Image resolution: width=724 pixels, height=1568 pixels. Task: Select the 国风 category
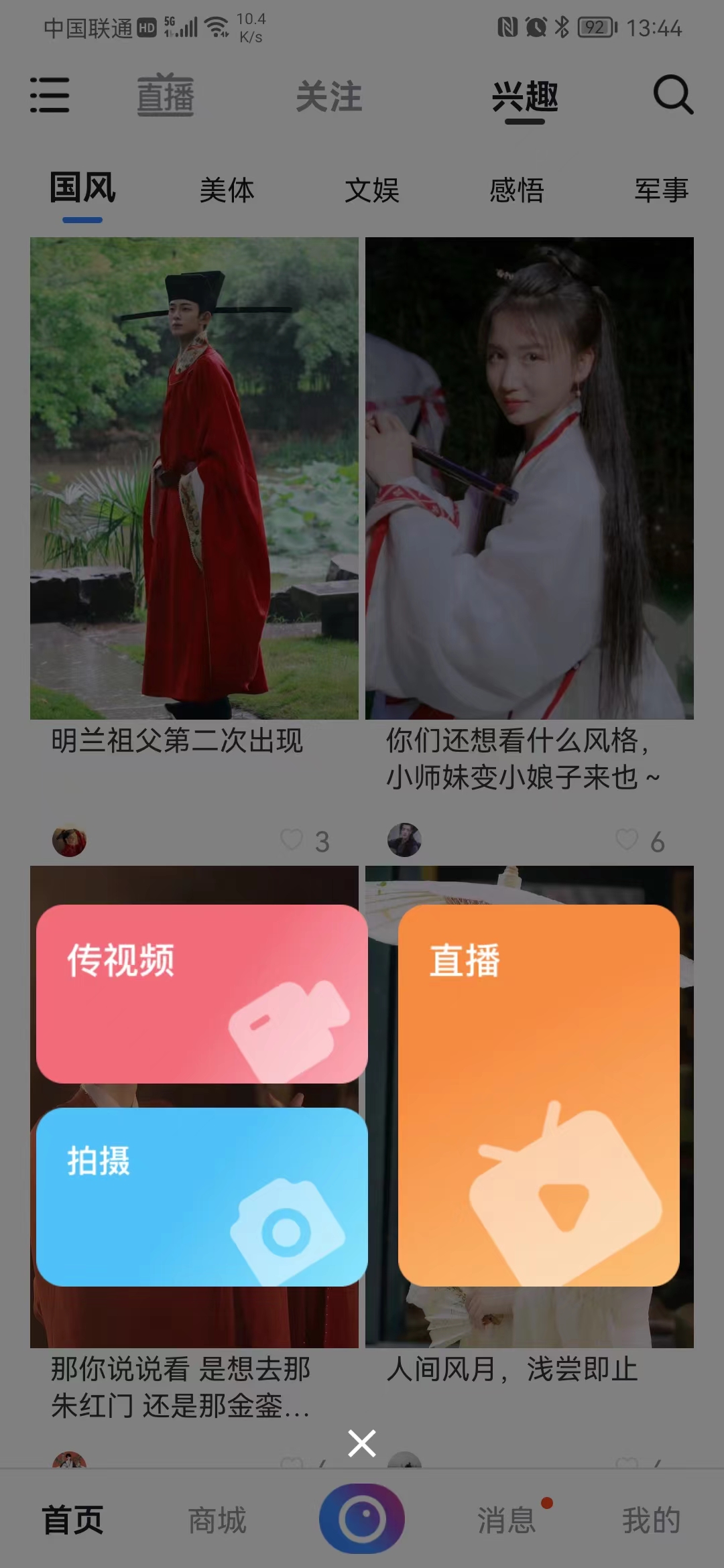coord(82,188)
